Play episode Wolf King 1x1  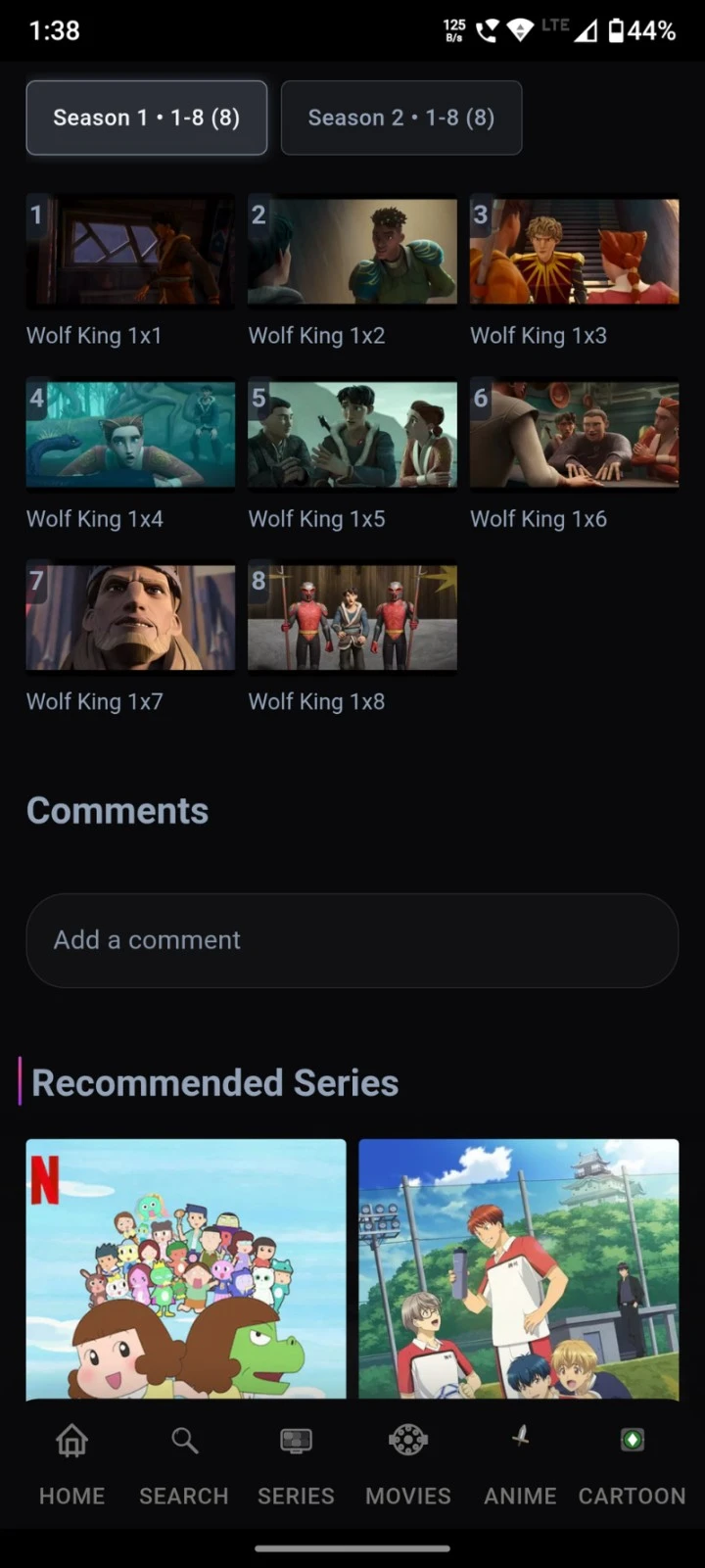pyautogui.click(x=130, y=251)
